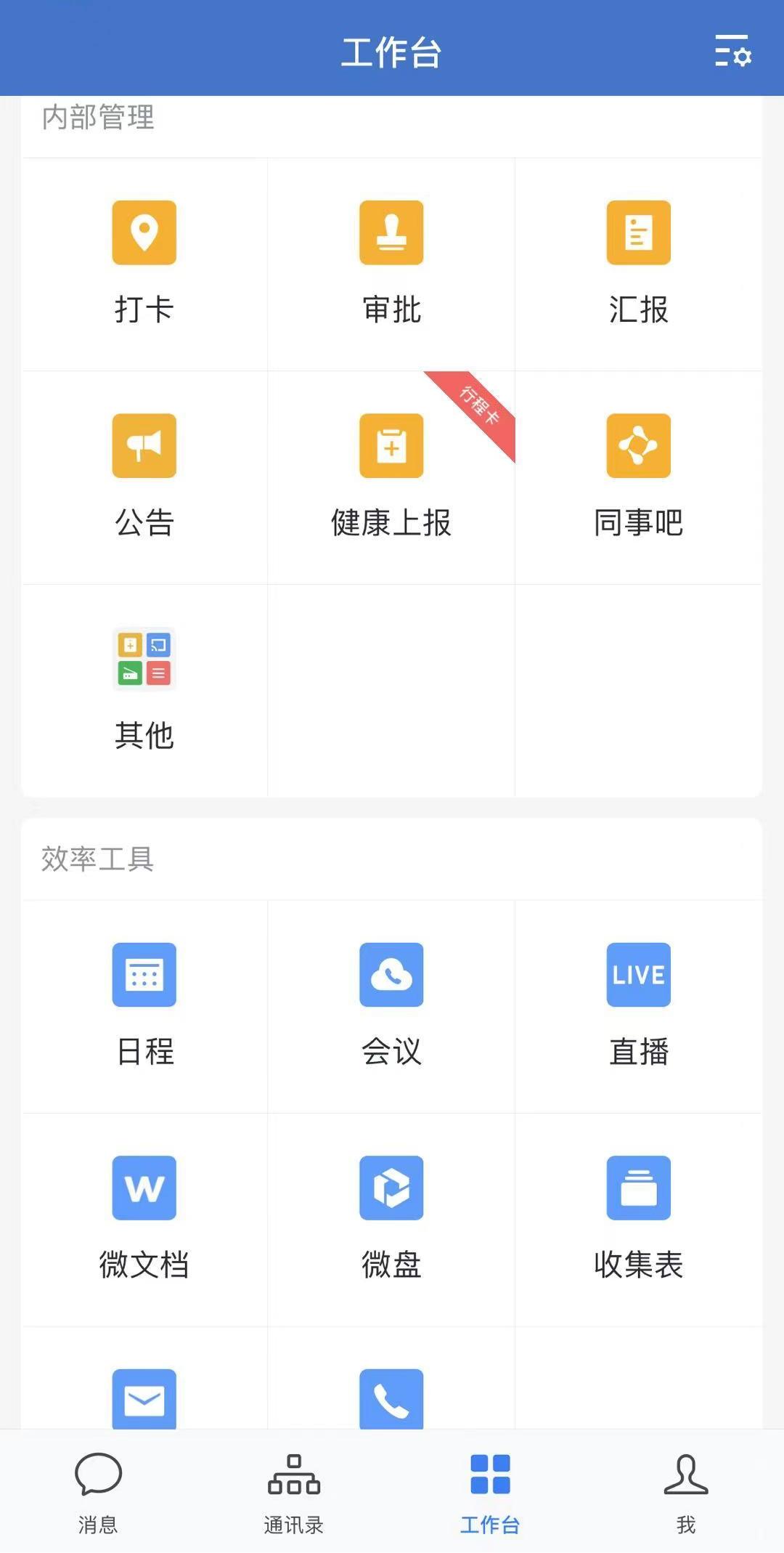Screen dimensions: 784x1553
Task: Open 公告 announcements
Action: point(144,446)
